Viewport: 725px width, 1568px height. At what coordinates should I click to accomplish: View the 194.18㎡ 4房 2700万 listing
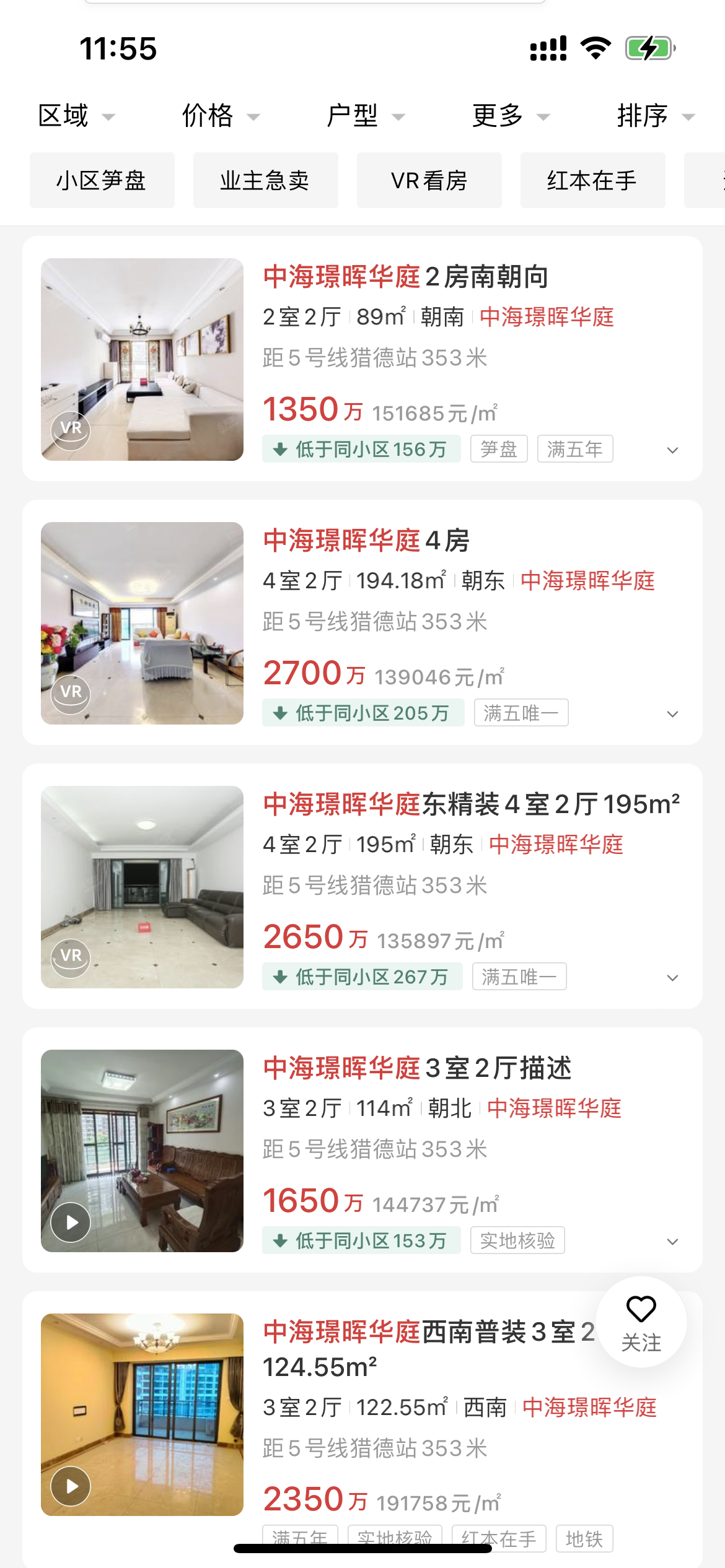coord(366,541)
